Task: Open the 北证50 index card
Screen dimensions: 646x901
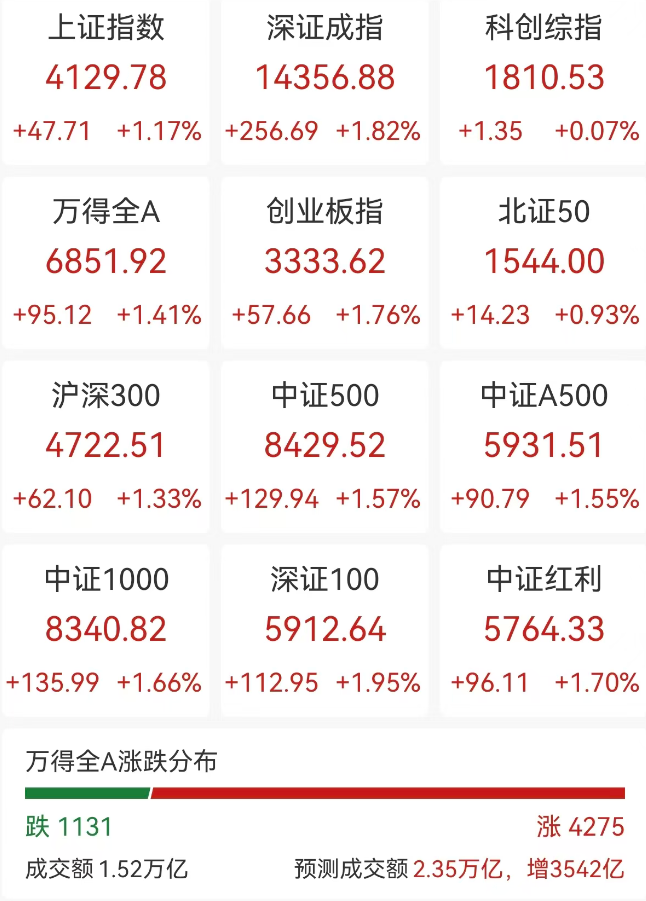Action: (x=543, y=262)
